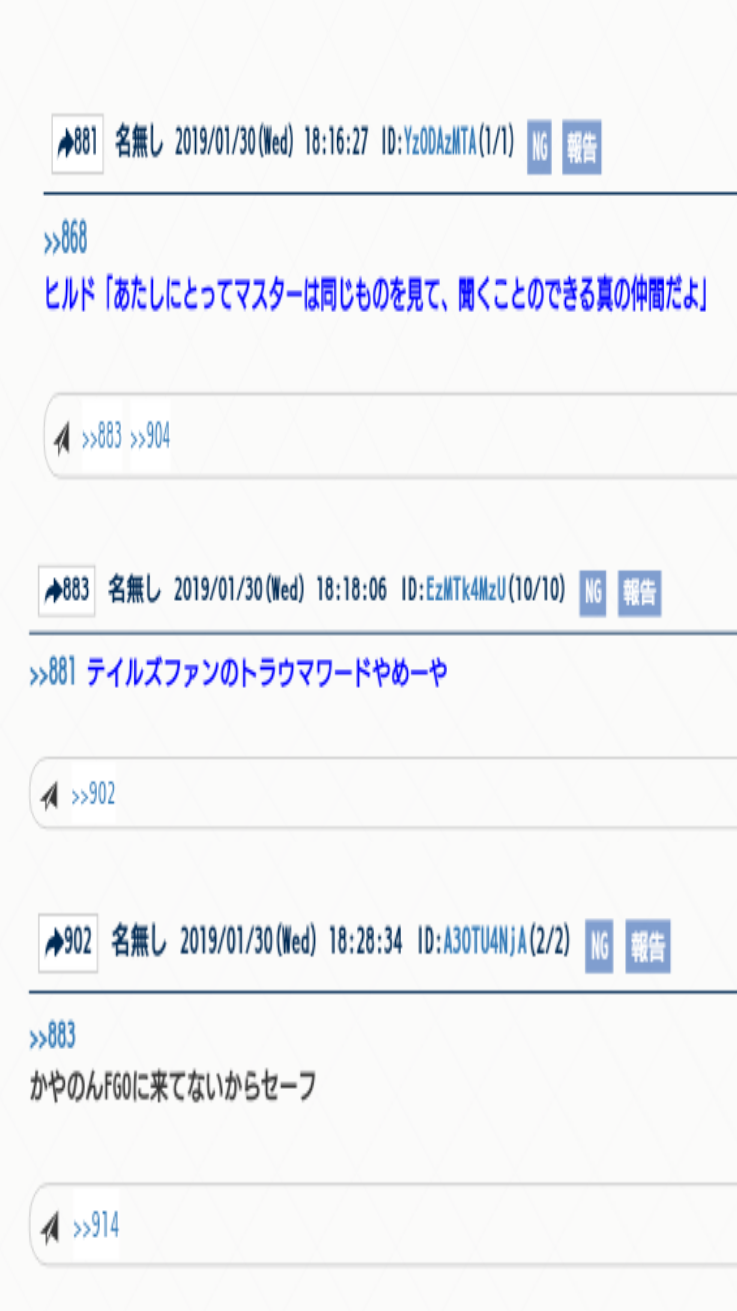The image size is (737, 1311).
Task: Tap NG on post 883
Action: pos(593,593)
